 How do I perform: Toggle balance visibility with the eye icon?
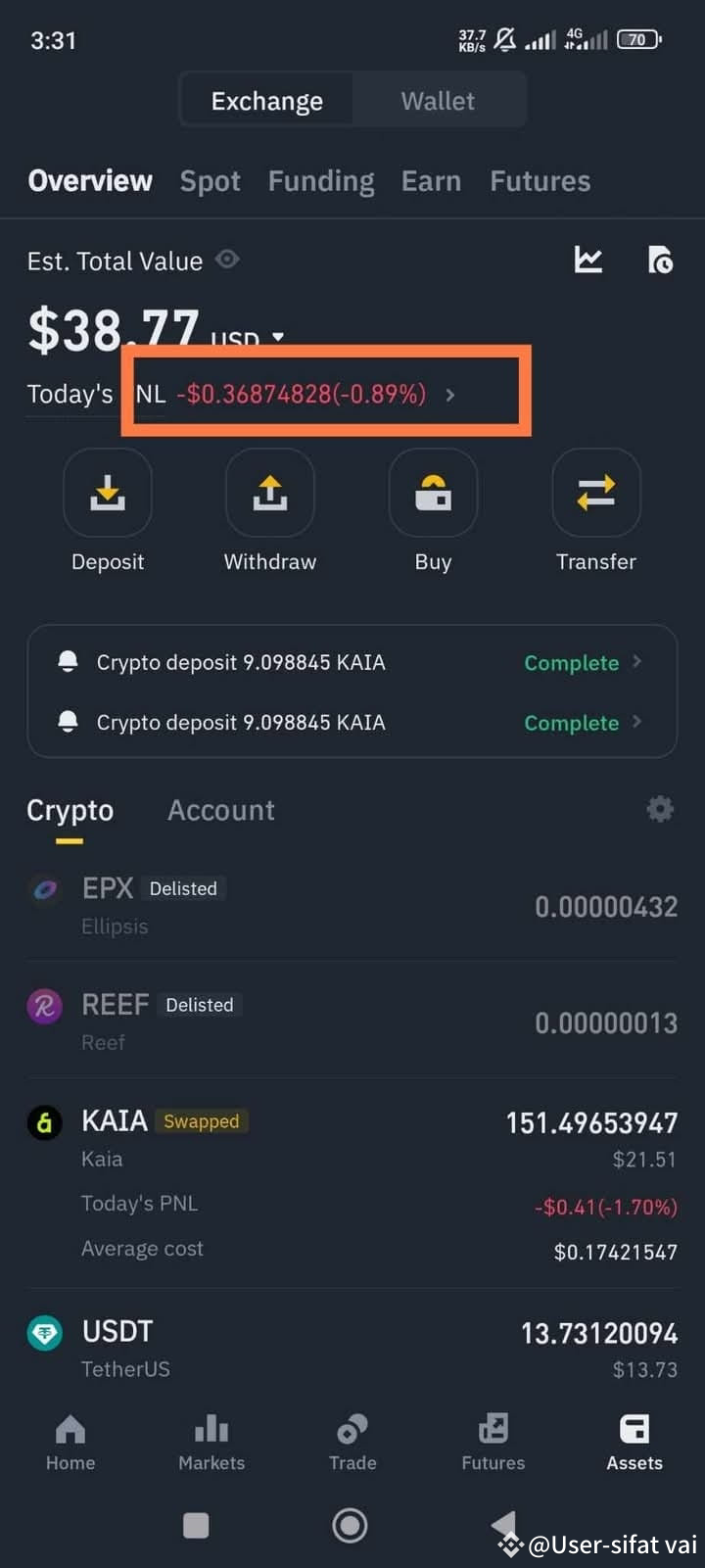[227, 260]
